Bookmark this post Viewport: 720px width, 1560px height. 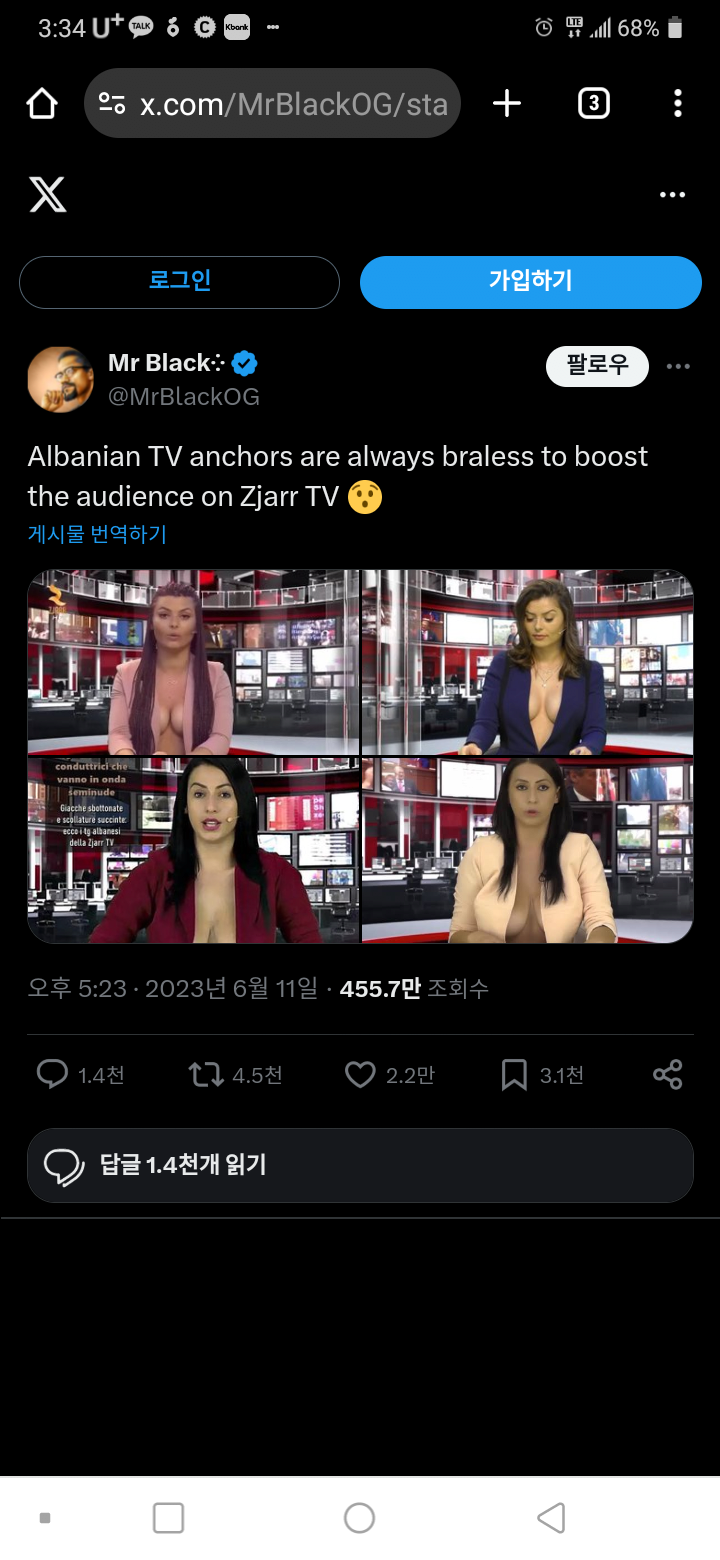[514, 1075]
